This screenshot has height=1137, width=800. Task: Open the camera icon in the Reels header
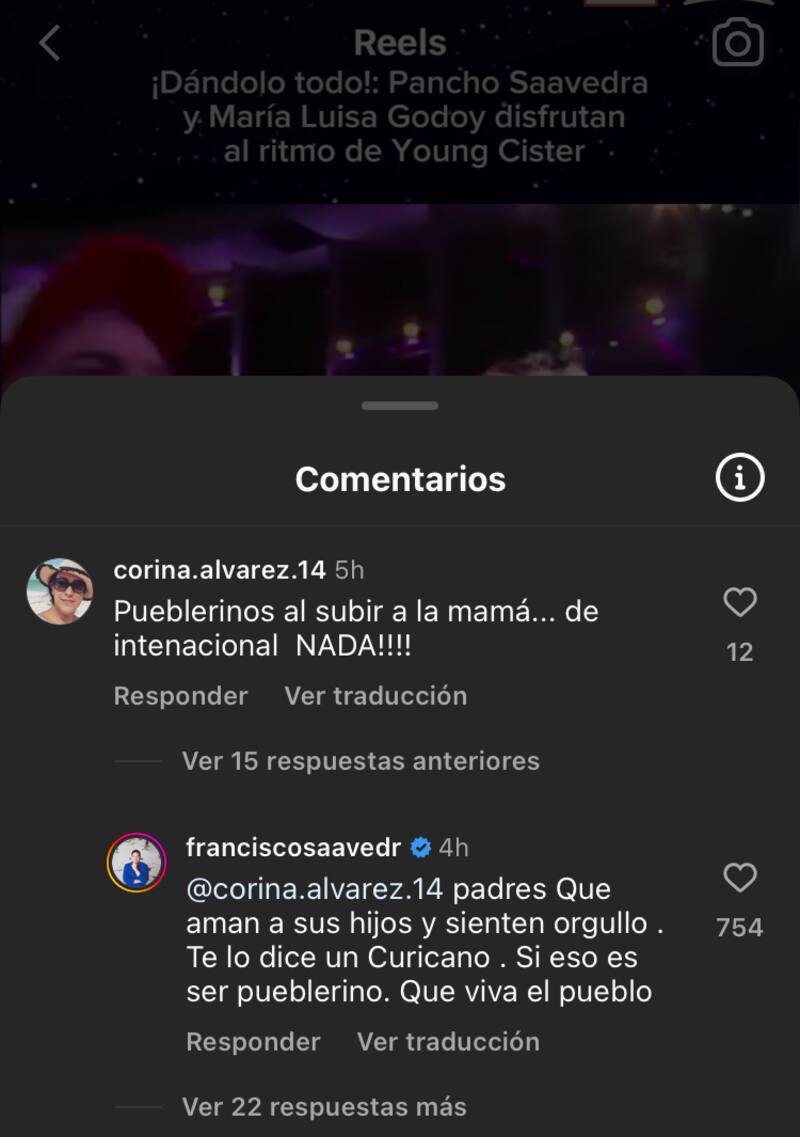(x=738, y=43)
